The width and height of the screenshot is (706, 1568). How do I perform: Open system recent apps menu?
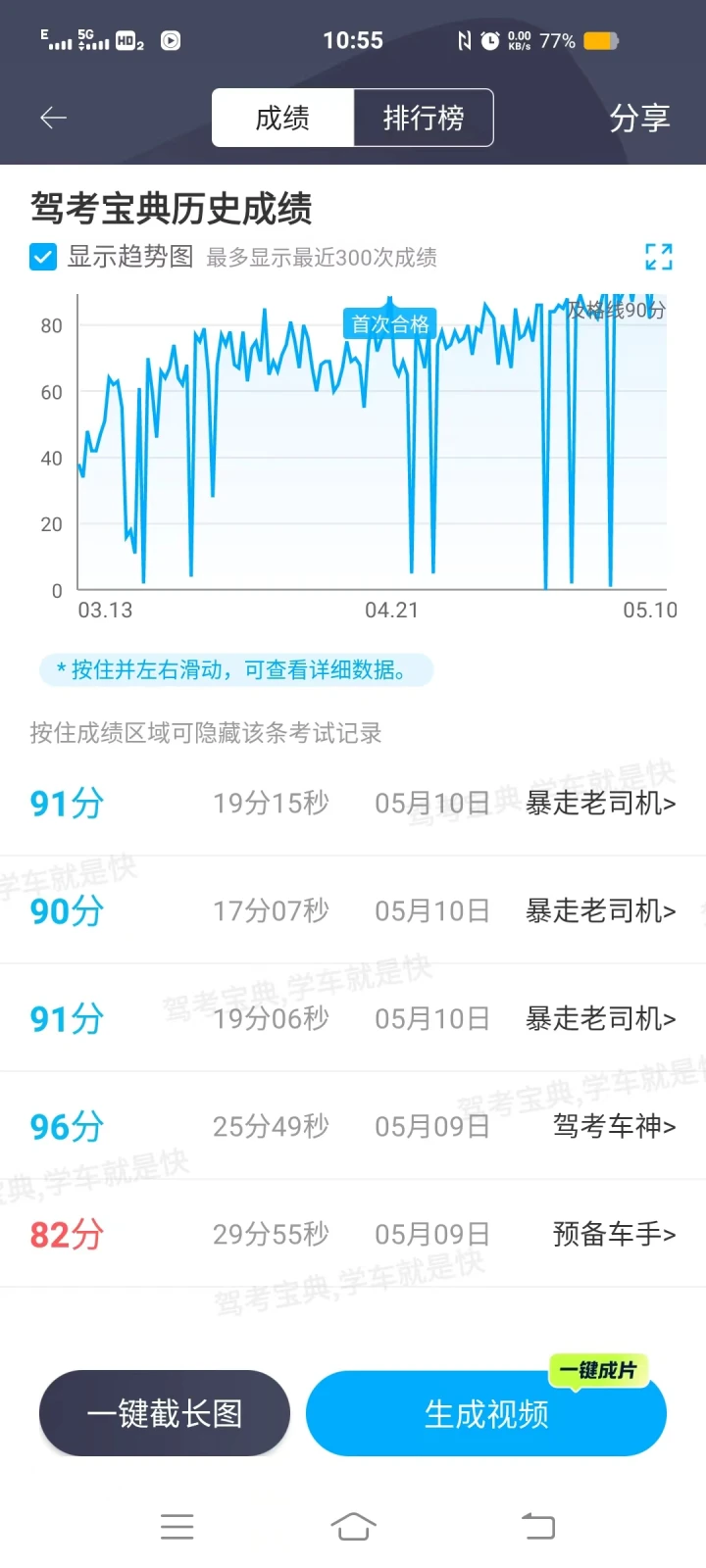click(x=176, y=1526)
